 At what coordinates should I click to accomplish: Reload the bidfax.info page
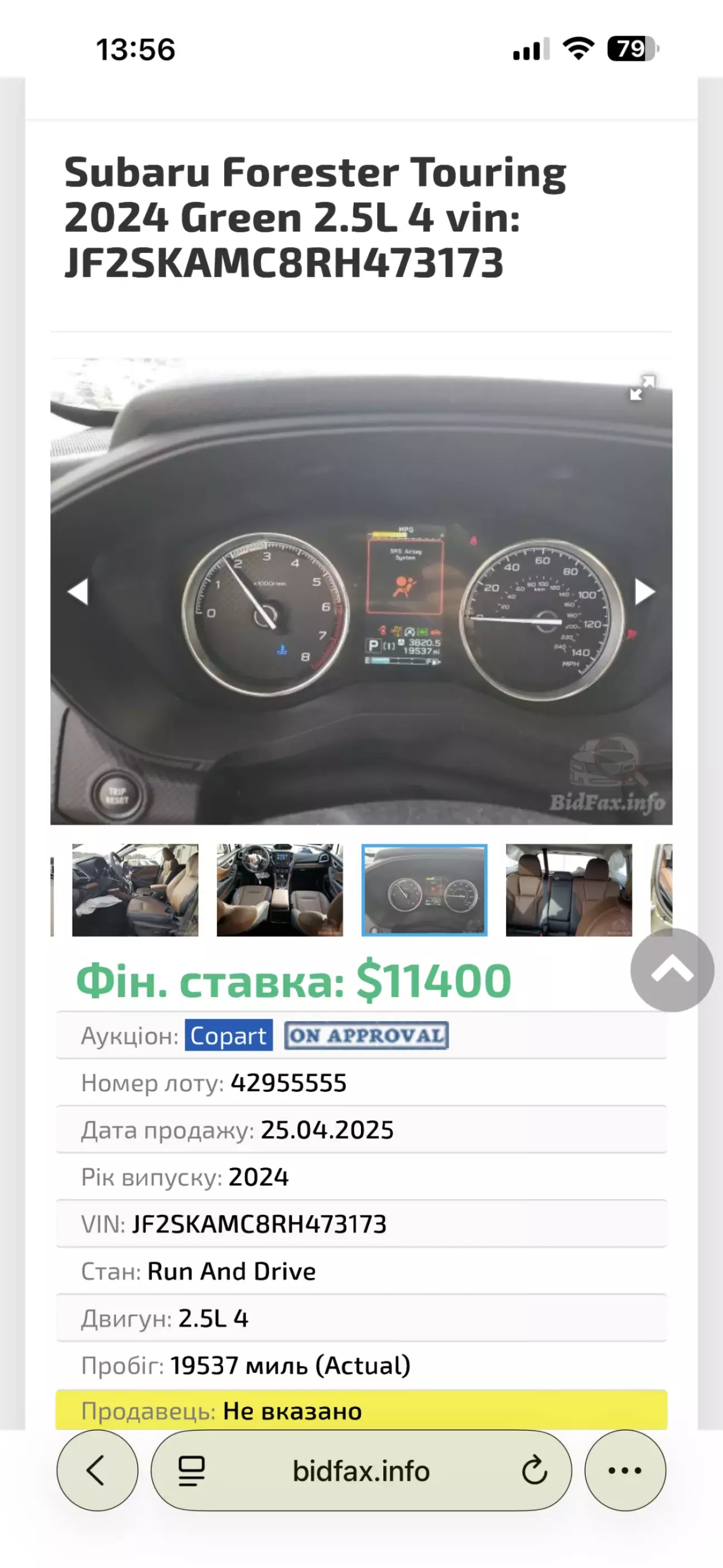coord(534,1471)
